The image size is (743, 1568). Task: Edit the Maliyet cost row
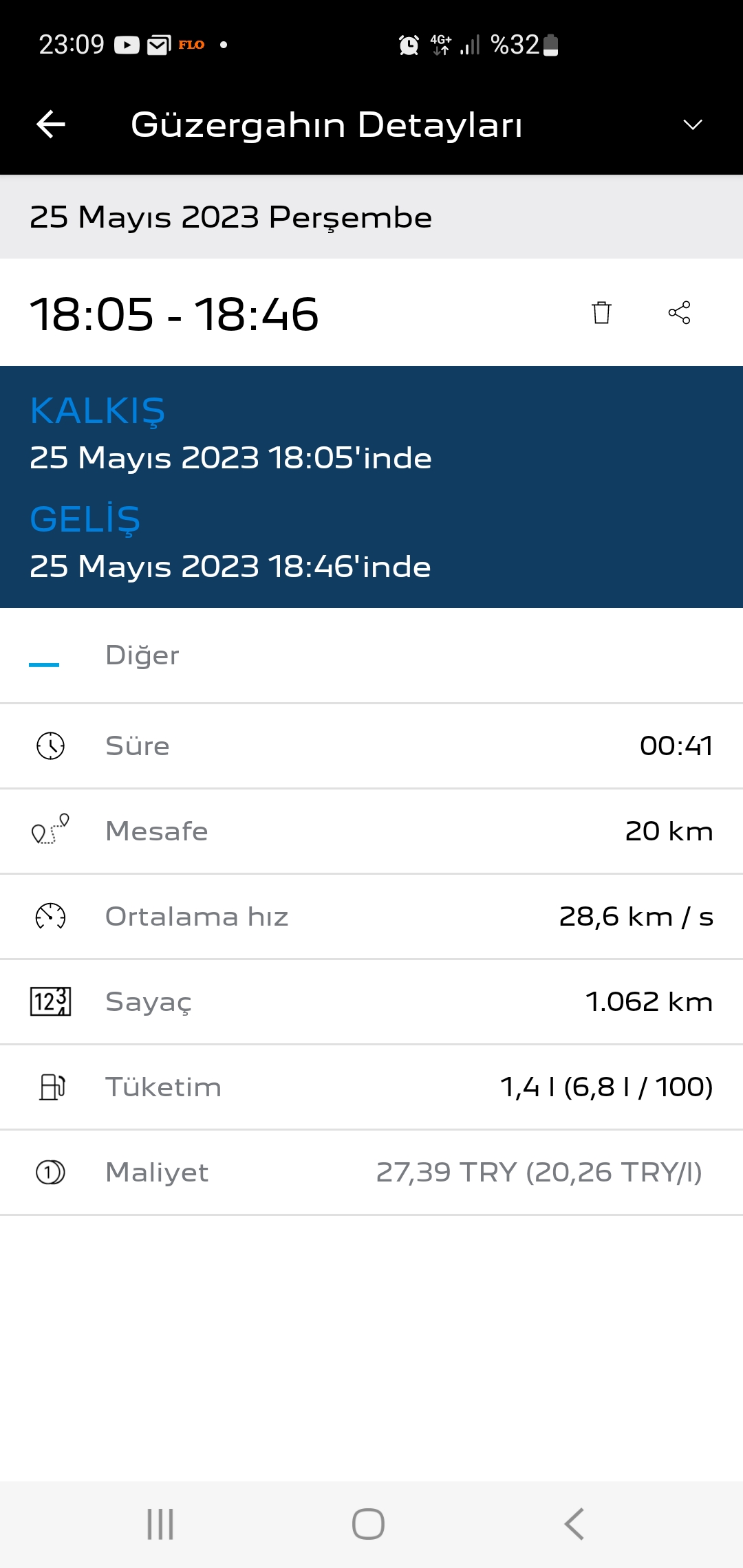(371, 1172)
